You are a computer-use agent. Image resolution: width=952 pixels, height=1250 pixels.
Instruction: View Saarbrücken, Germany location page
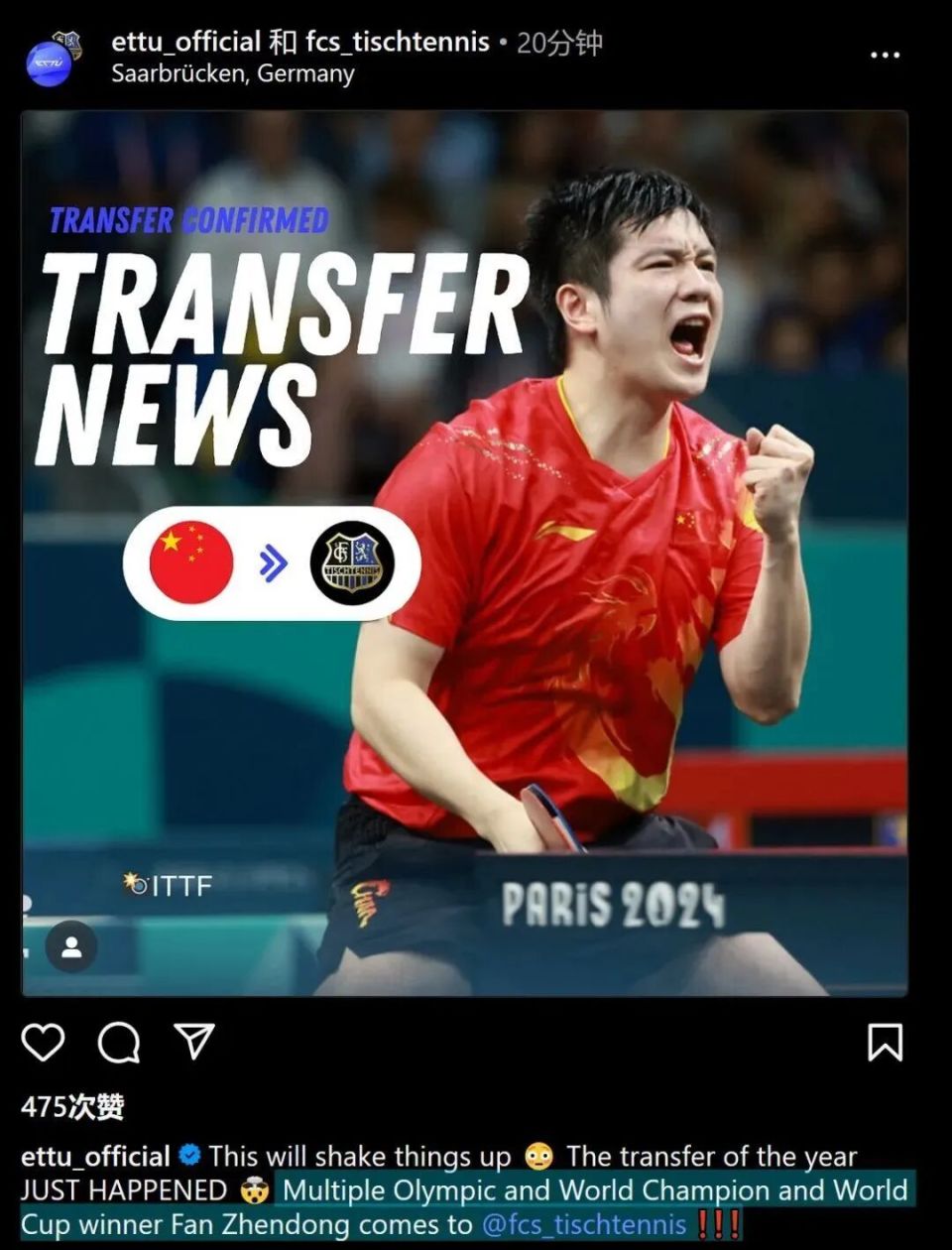tap(232, 73)
